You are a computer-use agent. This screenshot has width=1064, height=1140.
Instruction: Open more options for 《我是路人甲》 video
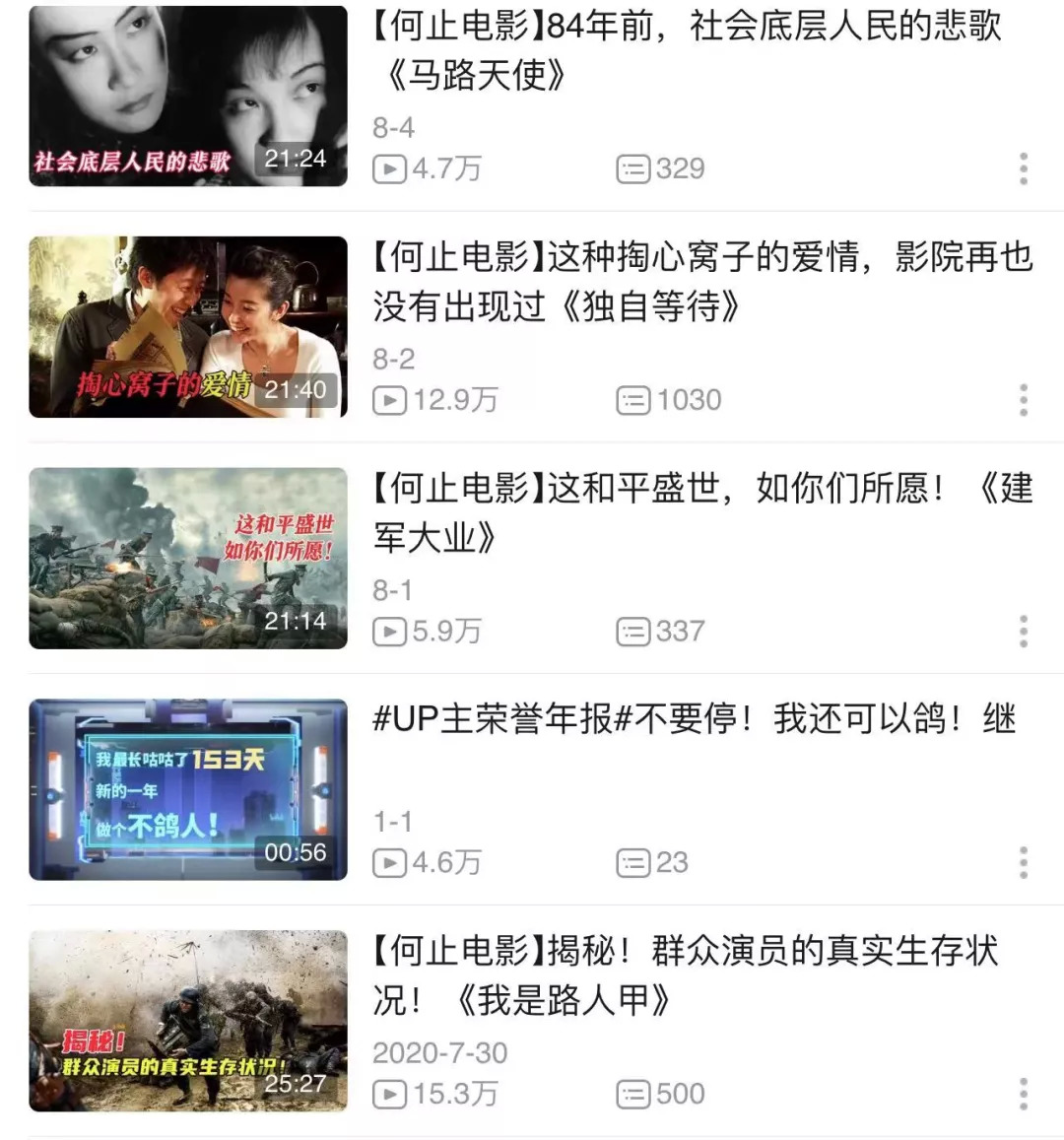(1024, 1094)
